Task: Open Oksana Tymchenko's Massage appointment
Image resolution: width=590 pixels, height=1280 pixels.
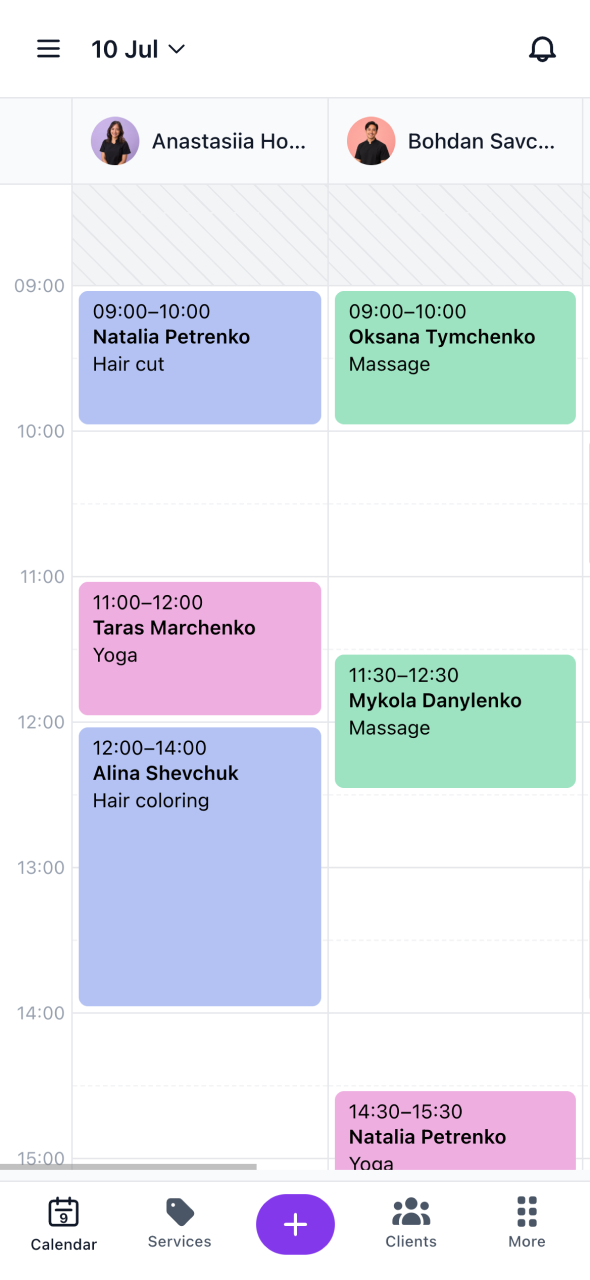Action: click(455, 358)
